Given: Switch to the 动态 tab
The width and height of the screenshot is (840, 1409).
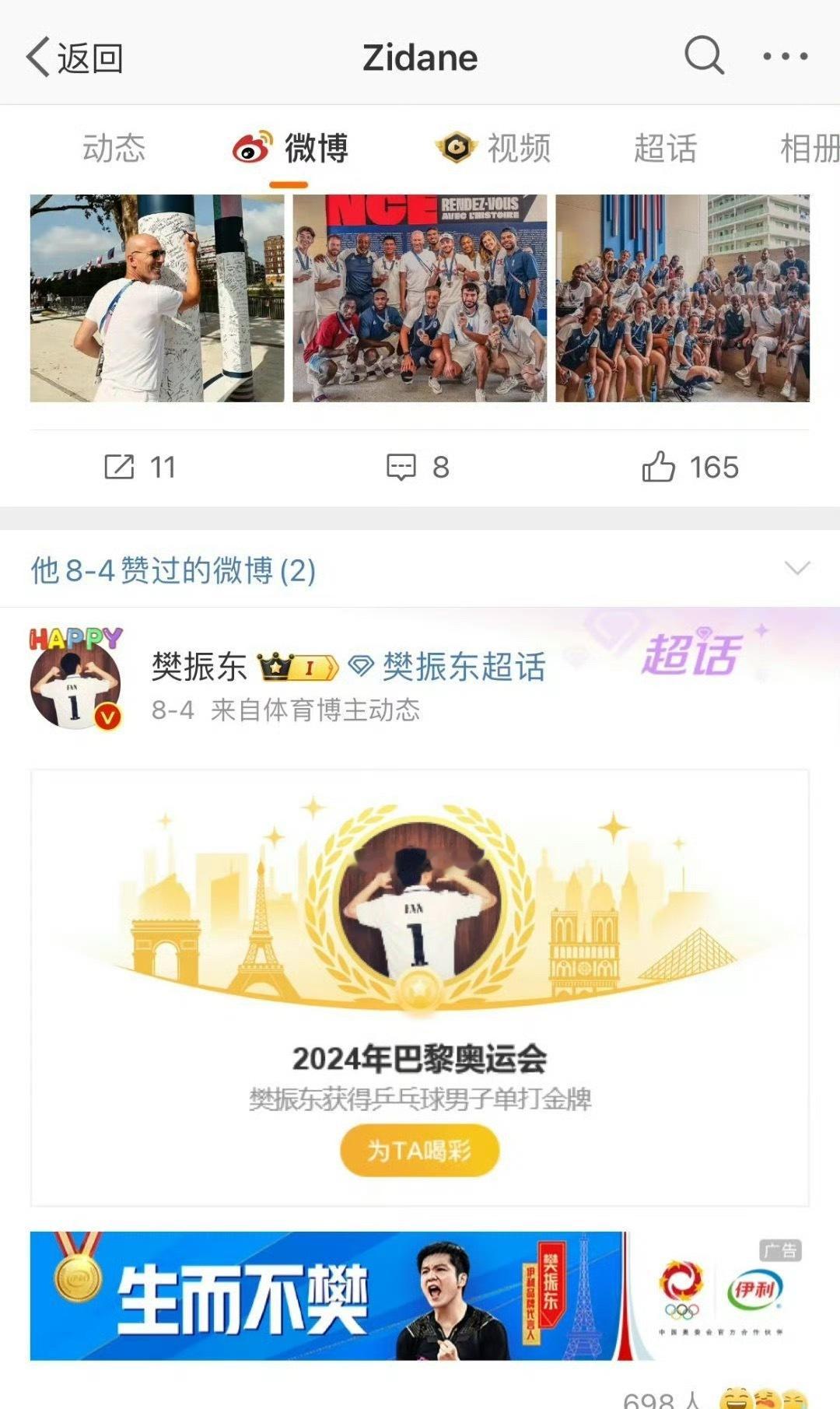Looking at the screenshot, I should [x=114, y=149].
